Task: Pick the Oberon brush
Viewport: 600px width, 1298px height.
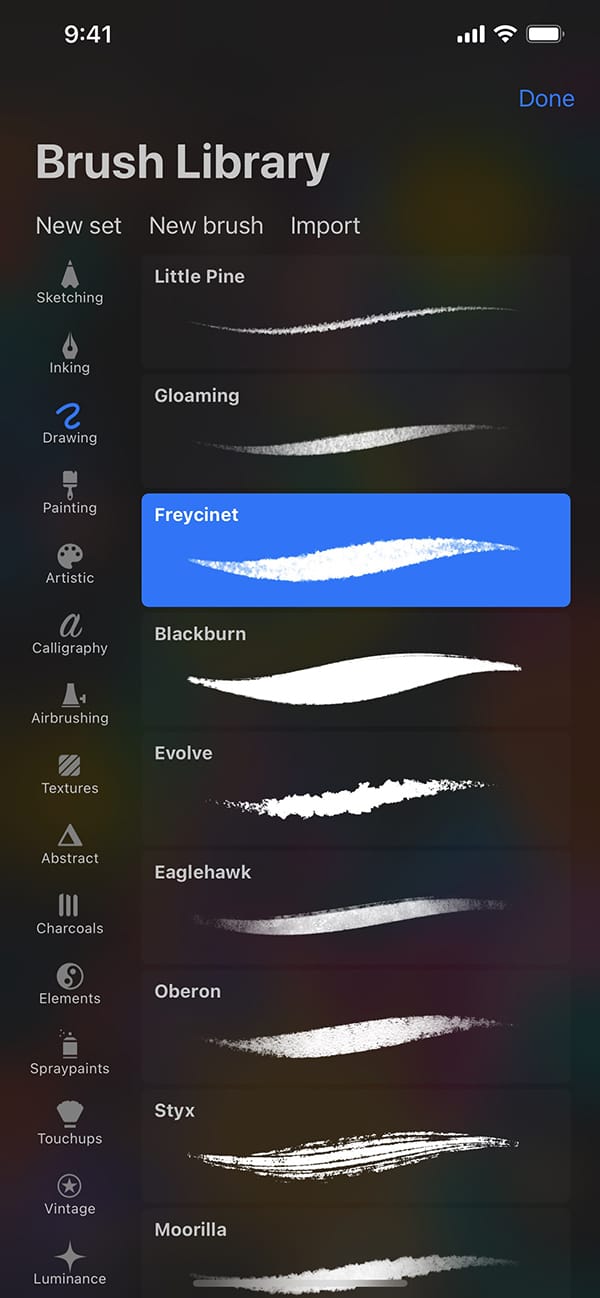Action: point(356,1026)
